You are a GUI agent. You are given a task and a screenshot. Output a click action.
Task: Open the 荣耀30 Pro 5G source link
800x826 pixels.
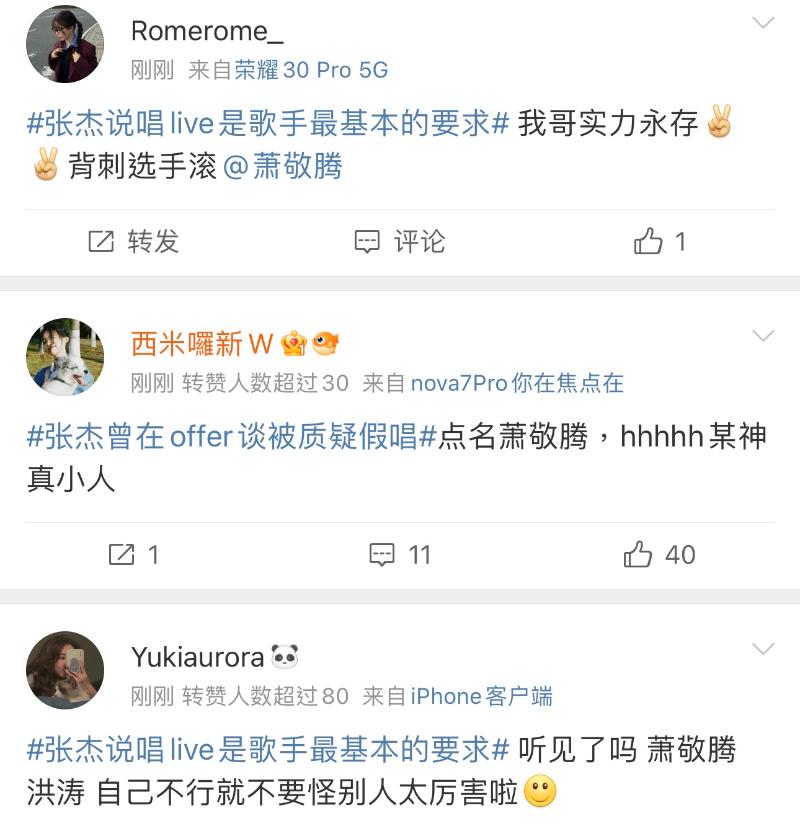coord(311,70)
